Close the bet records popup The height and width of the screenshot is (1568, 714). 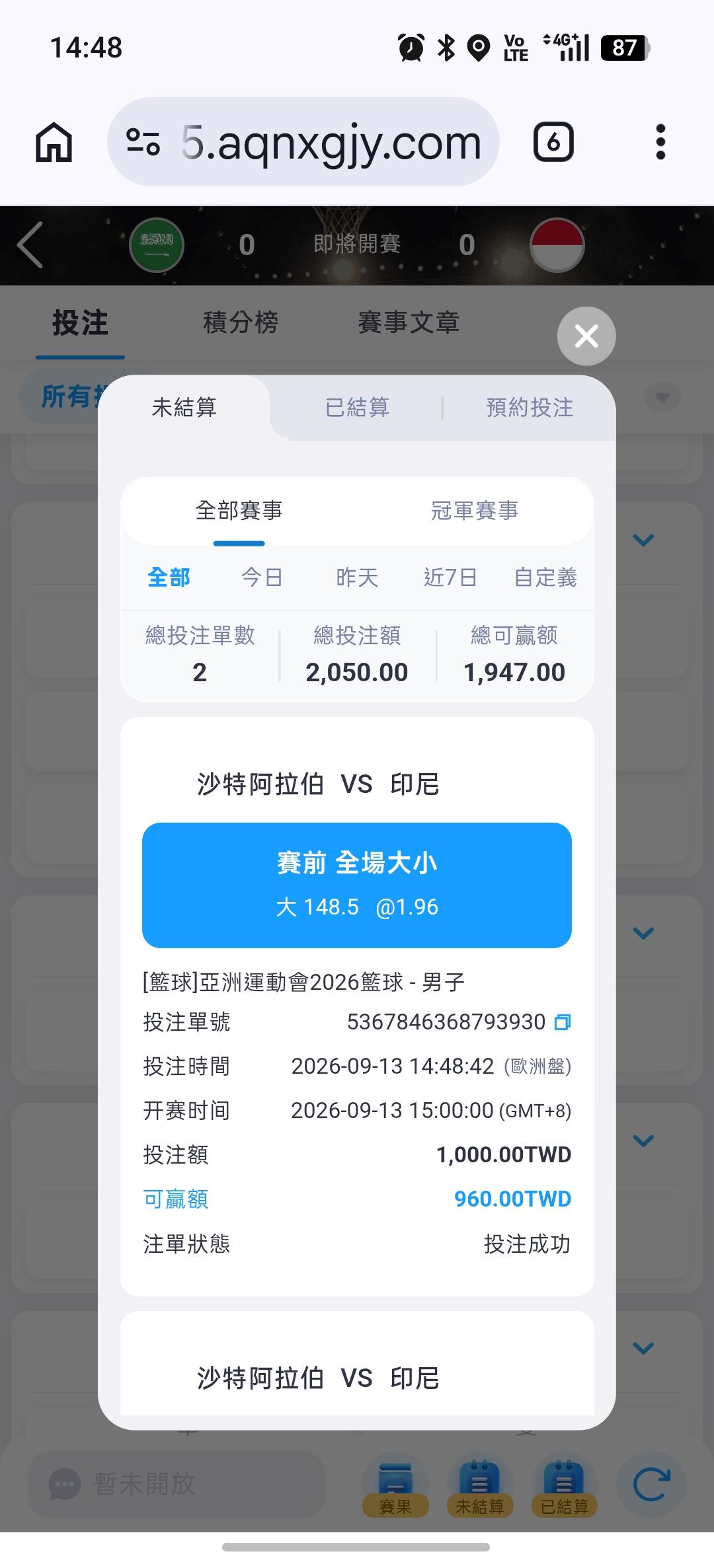pos(586,336)
